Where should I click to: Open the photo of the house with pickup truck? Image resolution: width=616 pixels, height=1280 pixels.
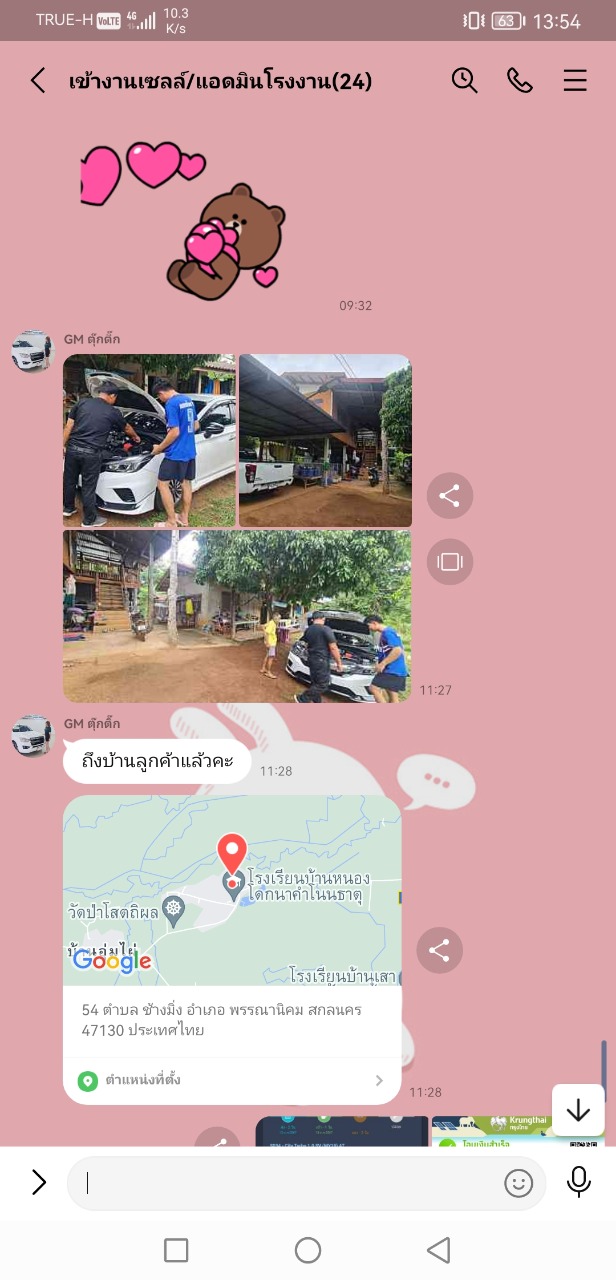pyautogui.click(x=325, y=440)
